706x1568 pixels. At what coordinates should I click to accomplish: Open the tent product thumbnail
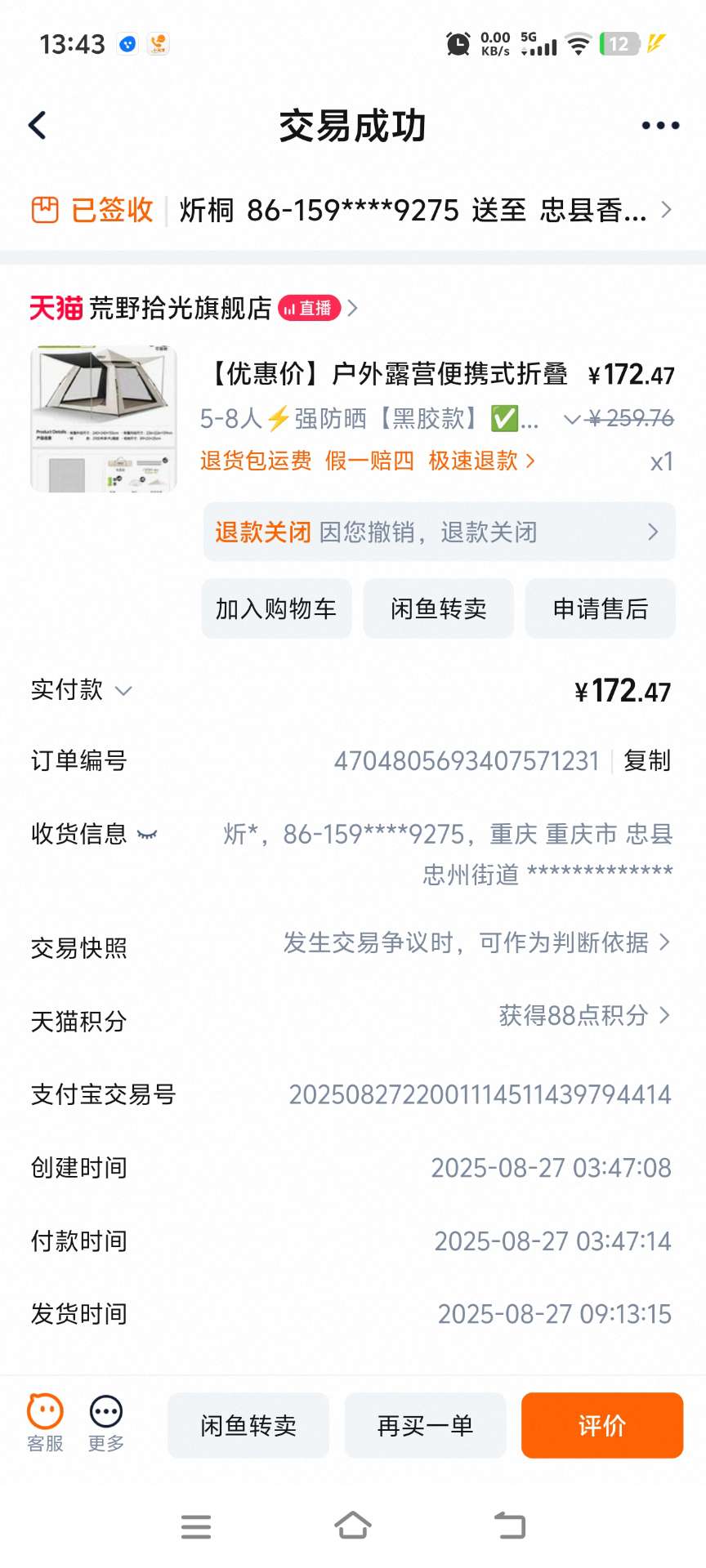104,419
